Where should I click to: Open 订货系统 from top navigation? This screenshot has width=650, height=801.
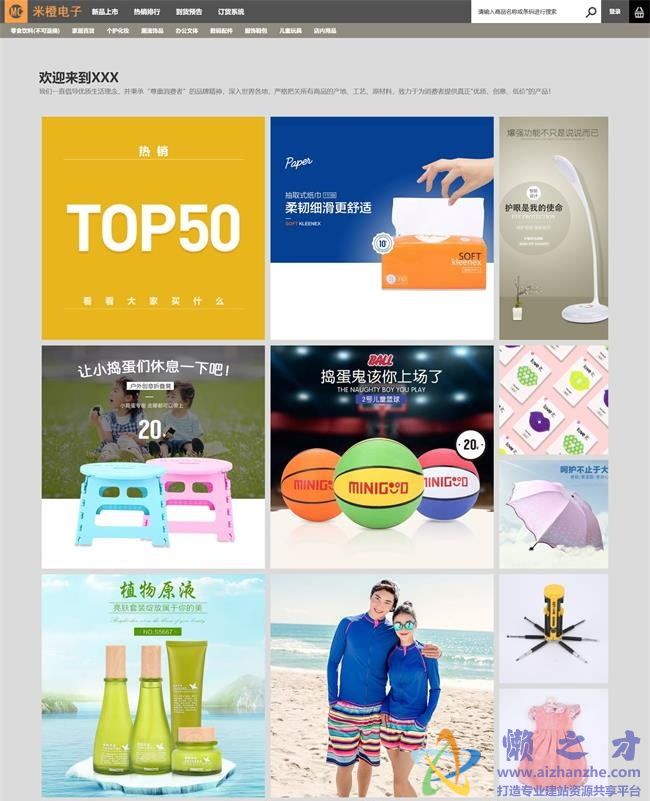tap(231, 12)
